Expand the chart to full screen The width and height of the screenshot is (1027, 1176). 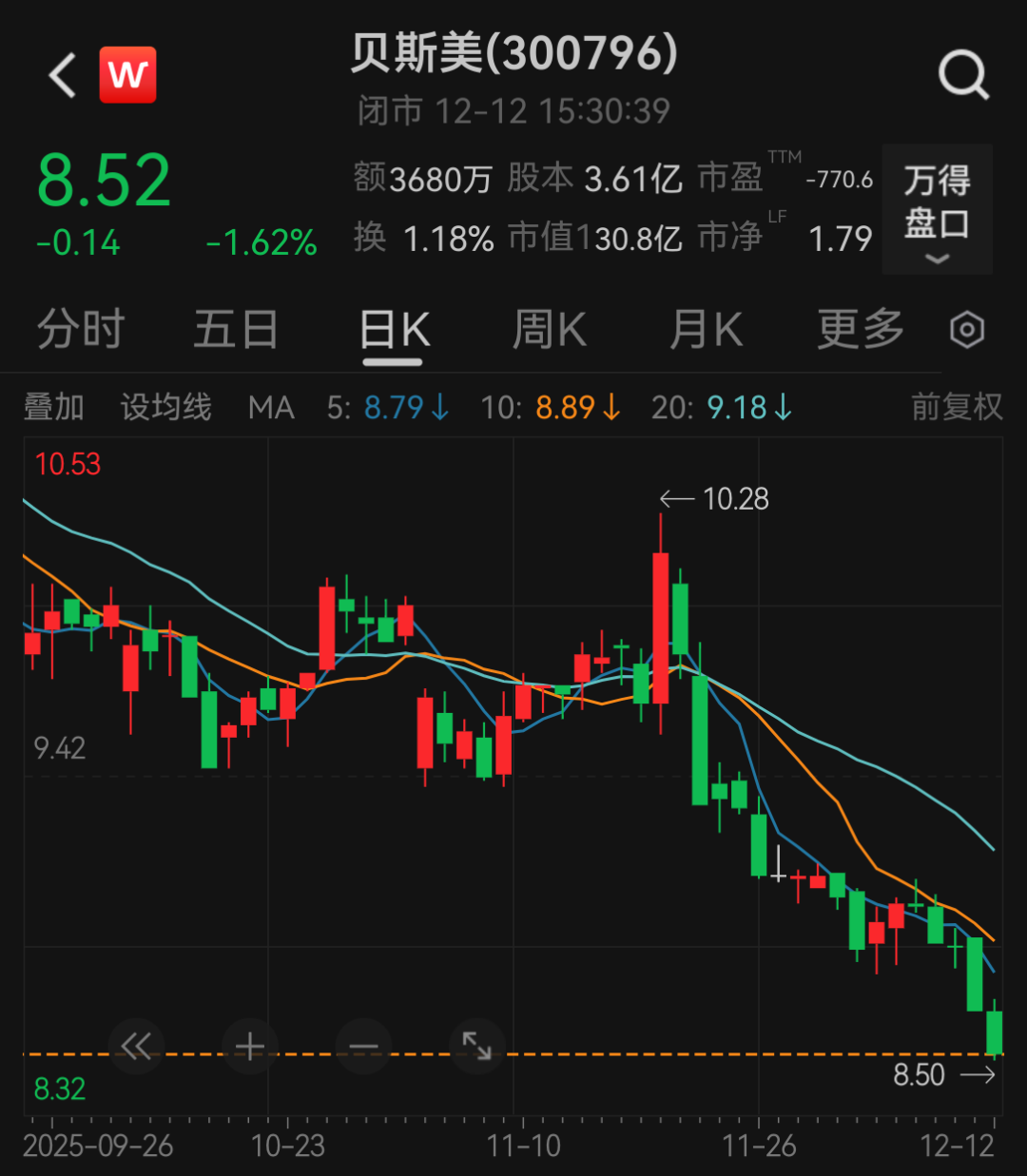tap(476, 1047)
